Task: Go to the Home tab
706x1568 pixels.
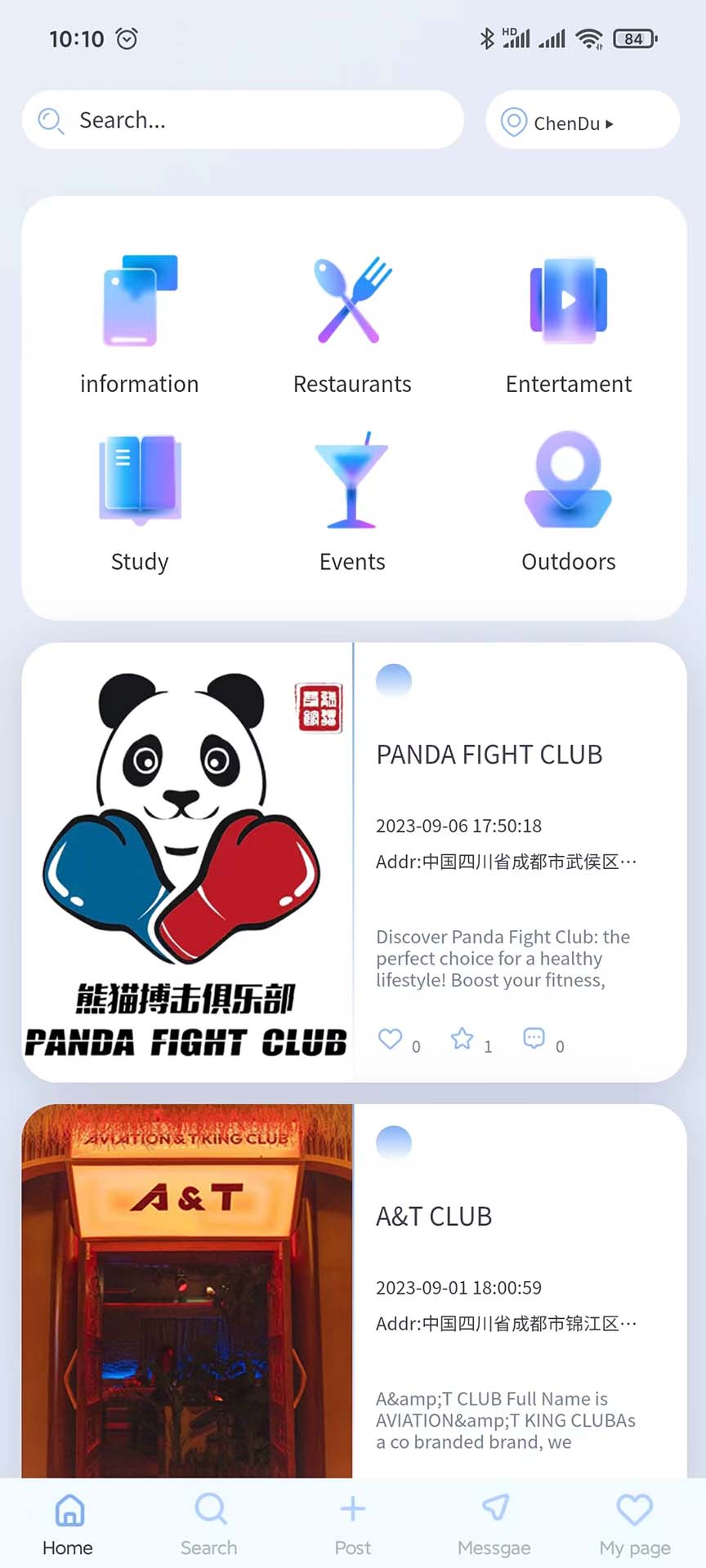Action: pyautogui.click(x=69, y=1524)
